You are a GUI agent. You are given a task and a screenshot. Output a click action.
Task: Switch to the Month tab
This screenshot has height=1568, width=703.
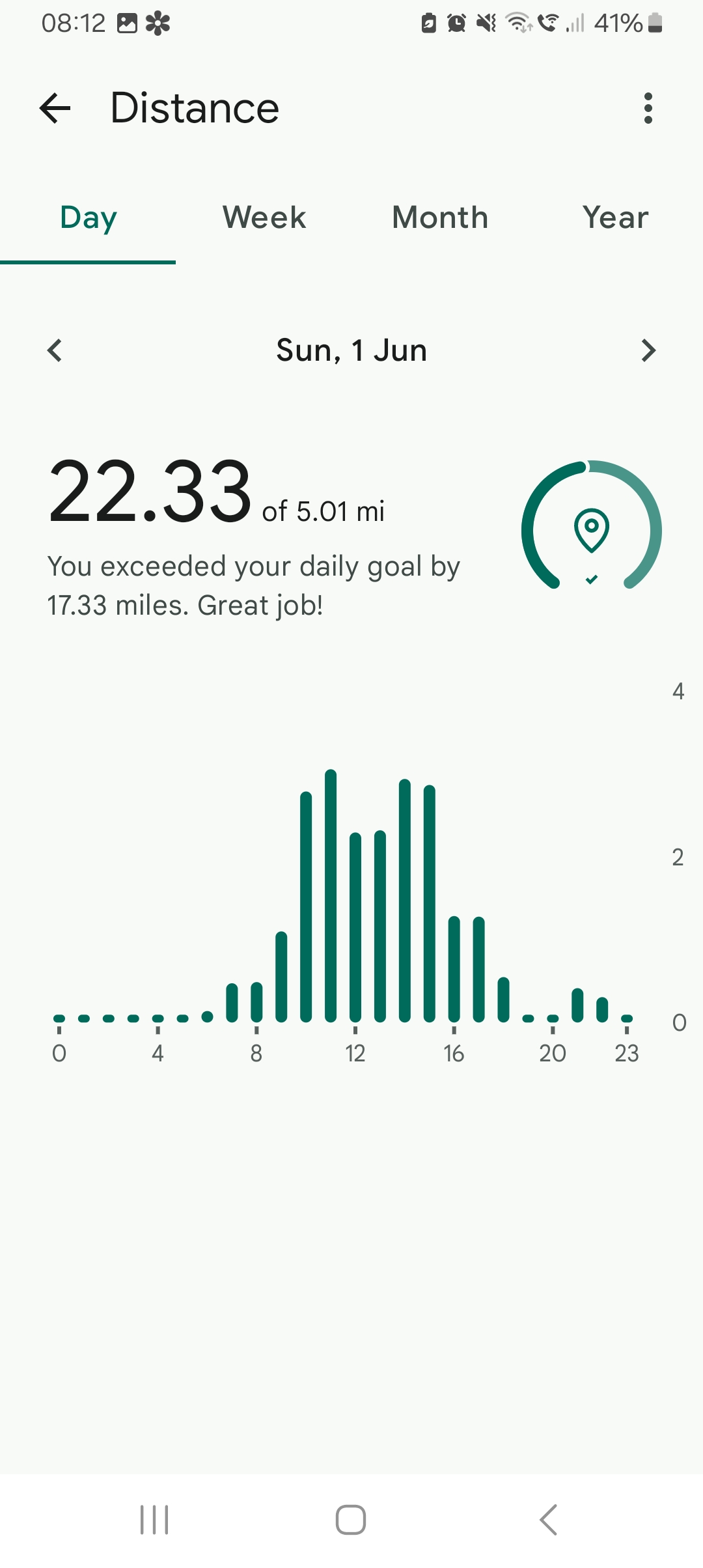tap(440, 217)
